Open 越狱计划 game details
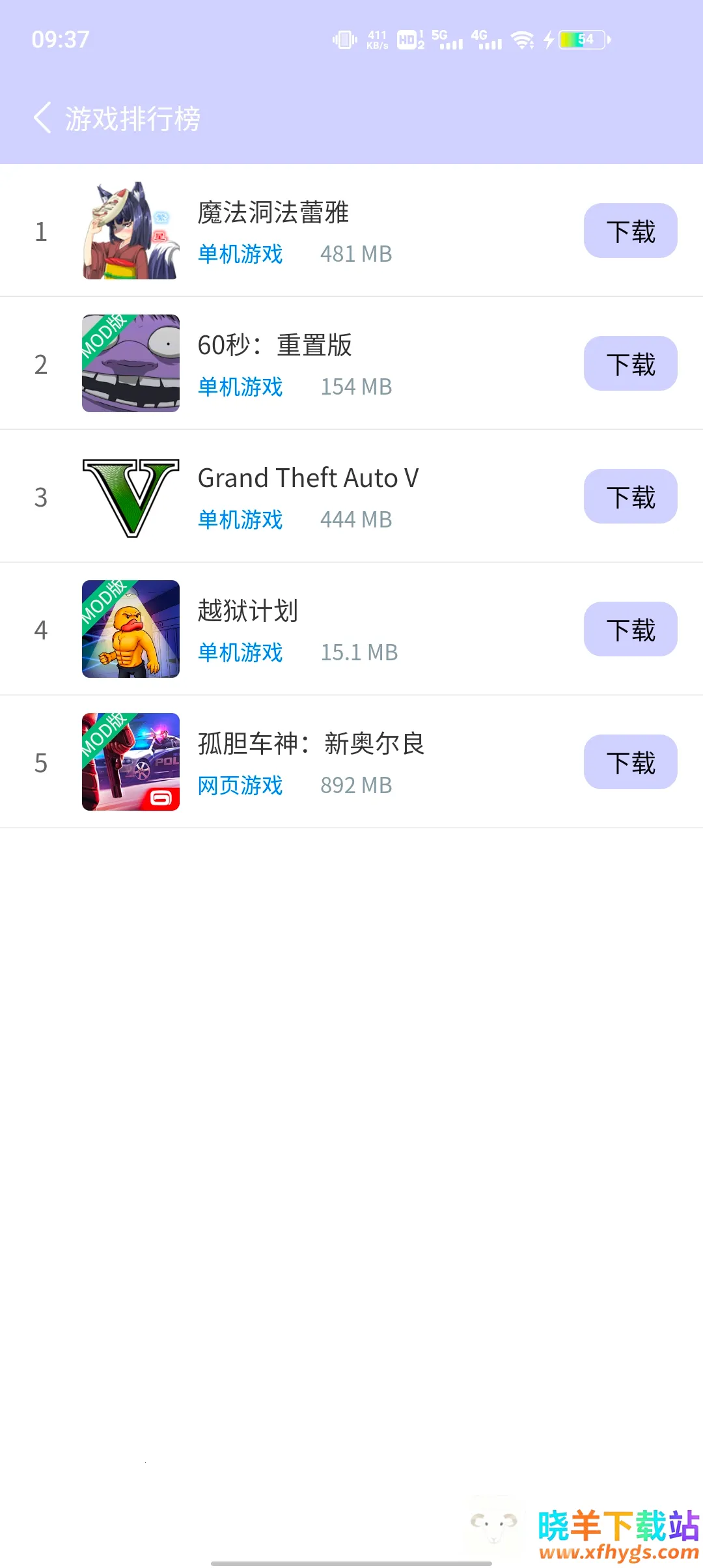This screenshot has height=1568, width=703. point(248,611)
